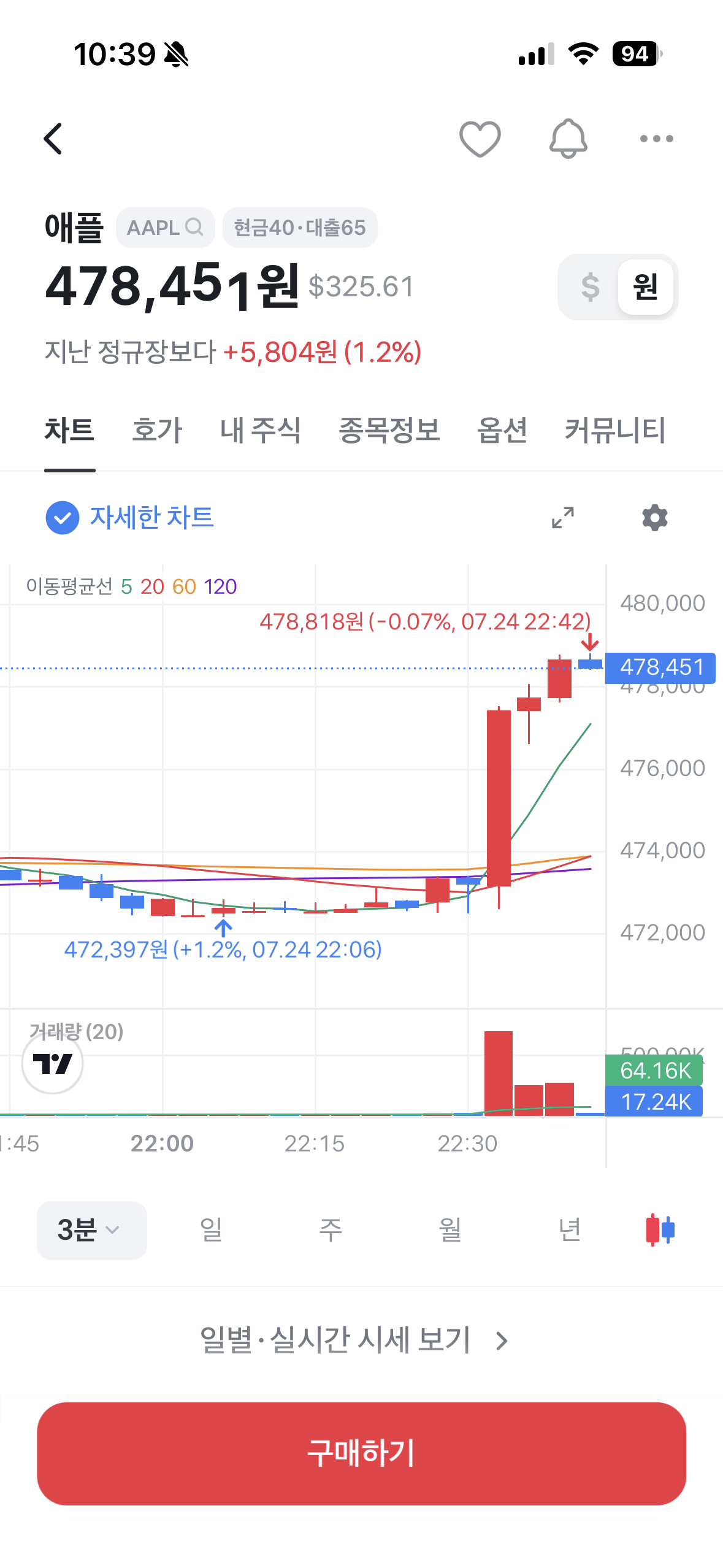Open chart settings gear
723x1568 pixels.
655,518
